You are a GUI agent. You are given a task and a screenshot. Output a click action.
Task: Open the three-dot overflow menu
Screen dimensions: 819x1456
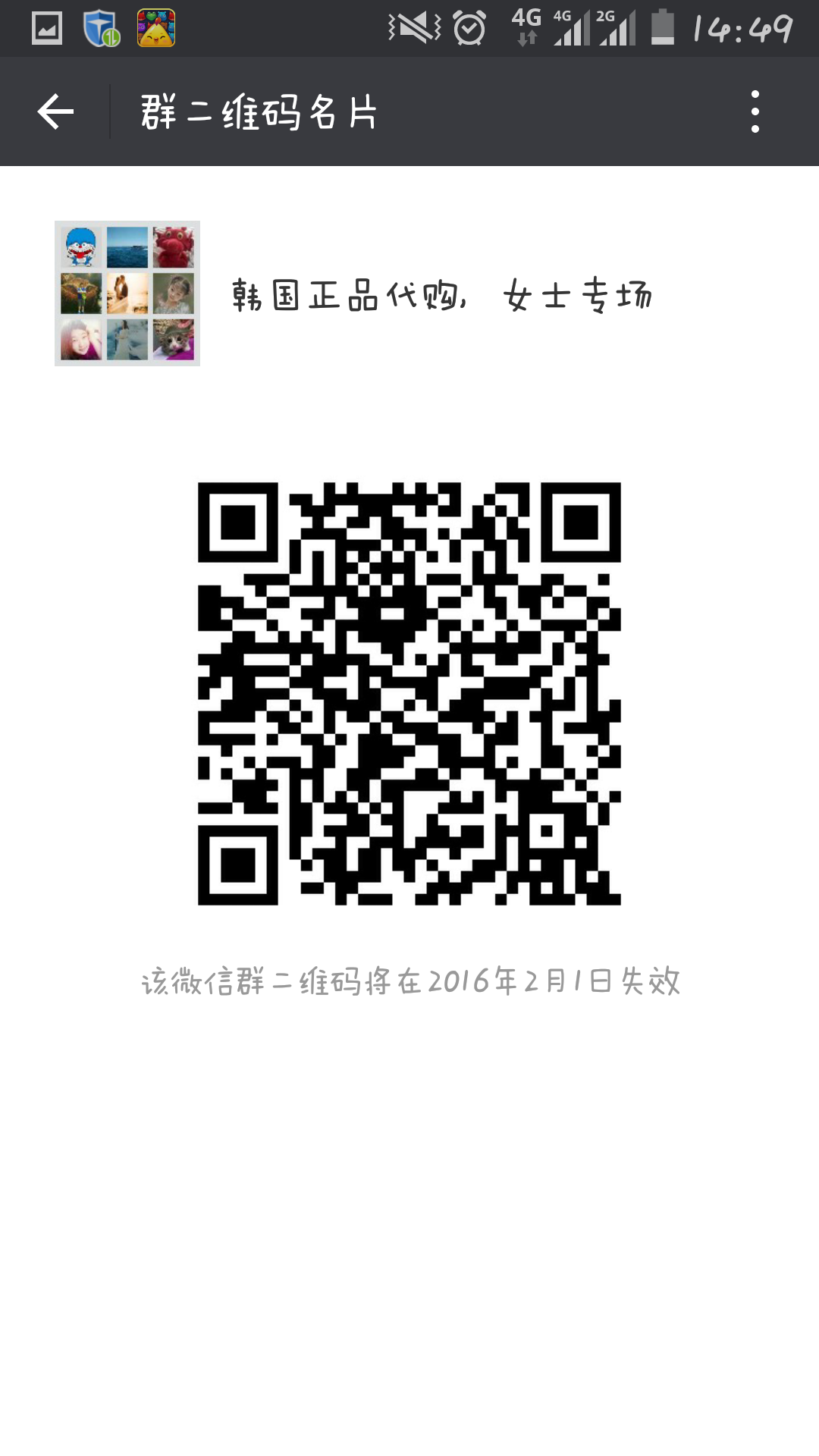[x=755, y=111]
